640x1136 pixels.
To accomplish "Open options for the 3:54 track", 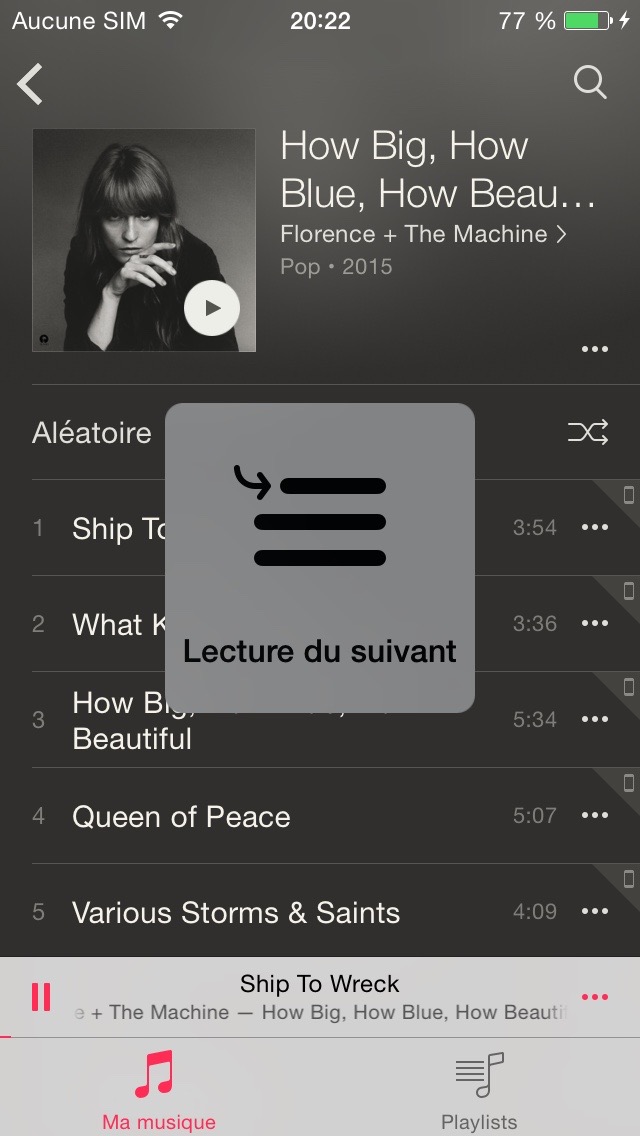I will [x=594, y=527].
